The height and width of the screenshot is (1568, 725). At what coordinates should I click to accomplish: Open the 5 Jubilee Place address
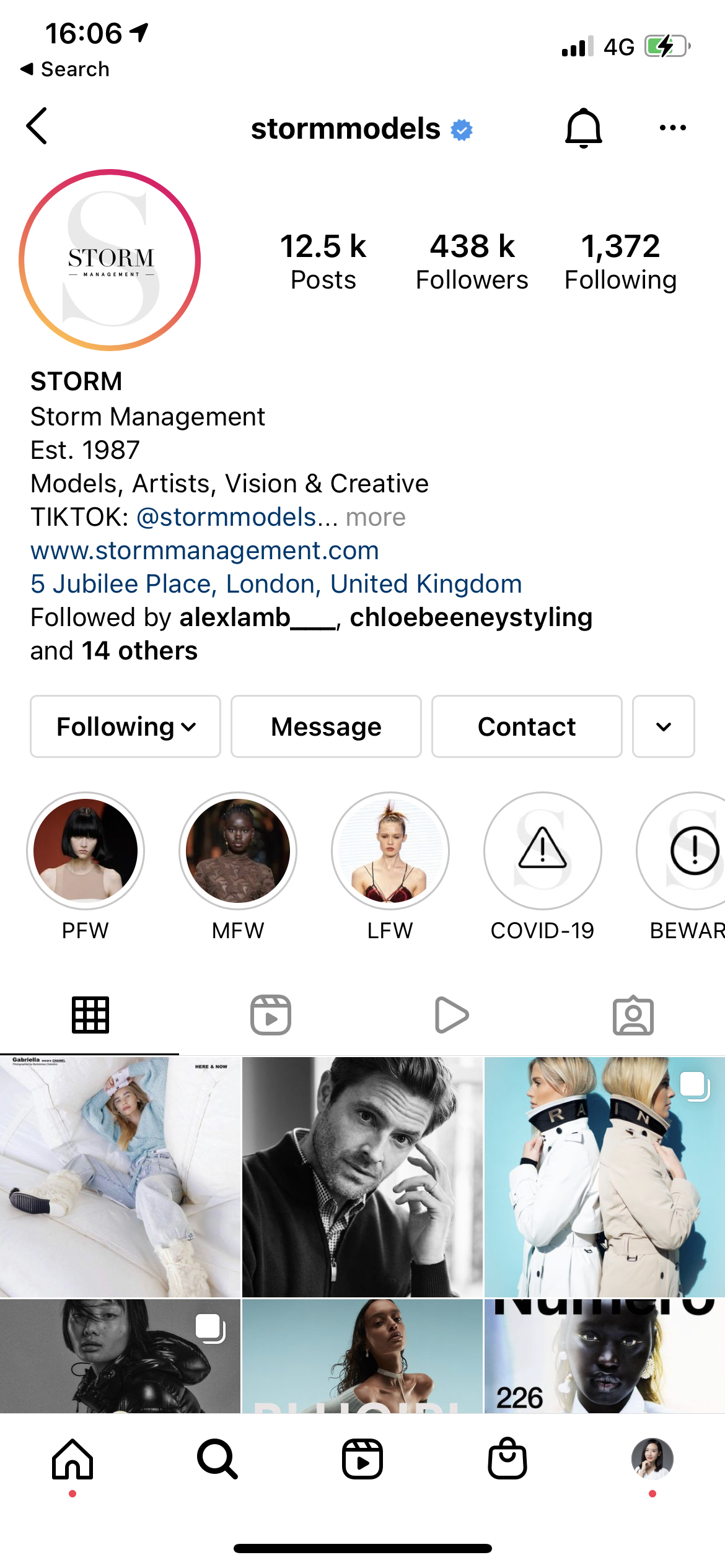(x=276, y=584)
